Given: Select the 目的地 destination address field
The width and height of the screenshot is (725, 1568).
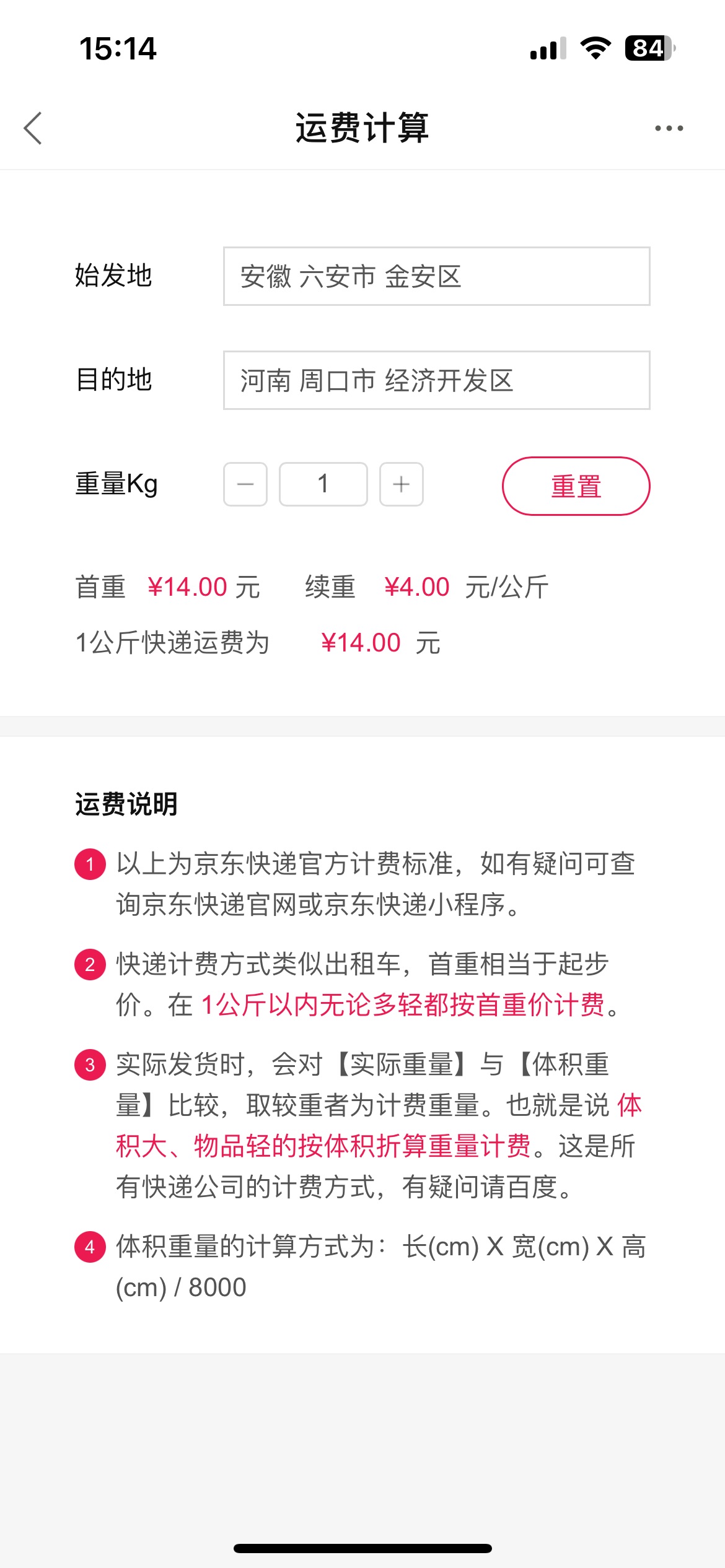Looking at the screenshot, I should click(437, 380).
